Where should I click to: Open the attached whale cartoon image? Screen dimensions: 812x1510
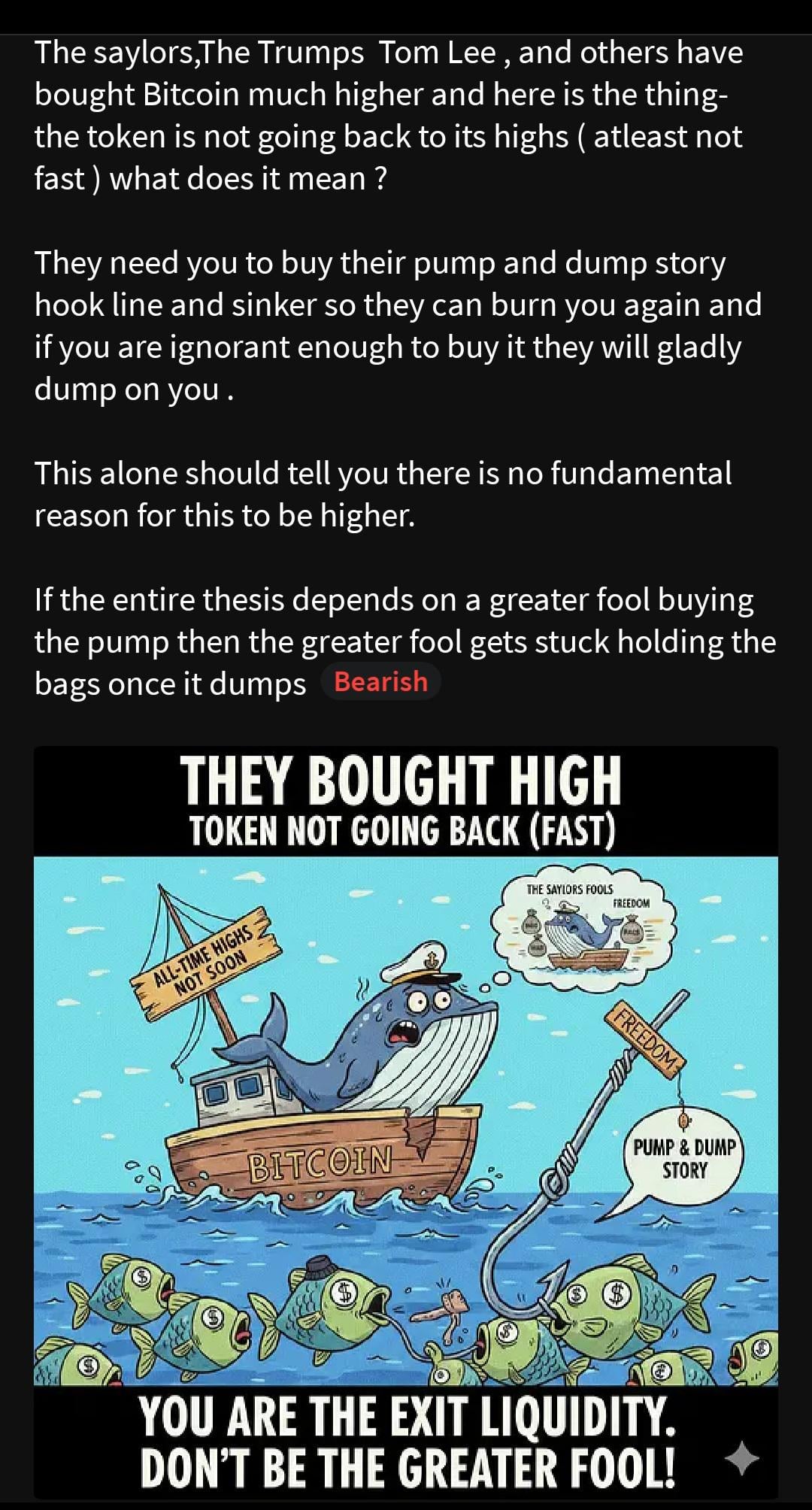[406, 1120]
